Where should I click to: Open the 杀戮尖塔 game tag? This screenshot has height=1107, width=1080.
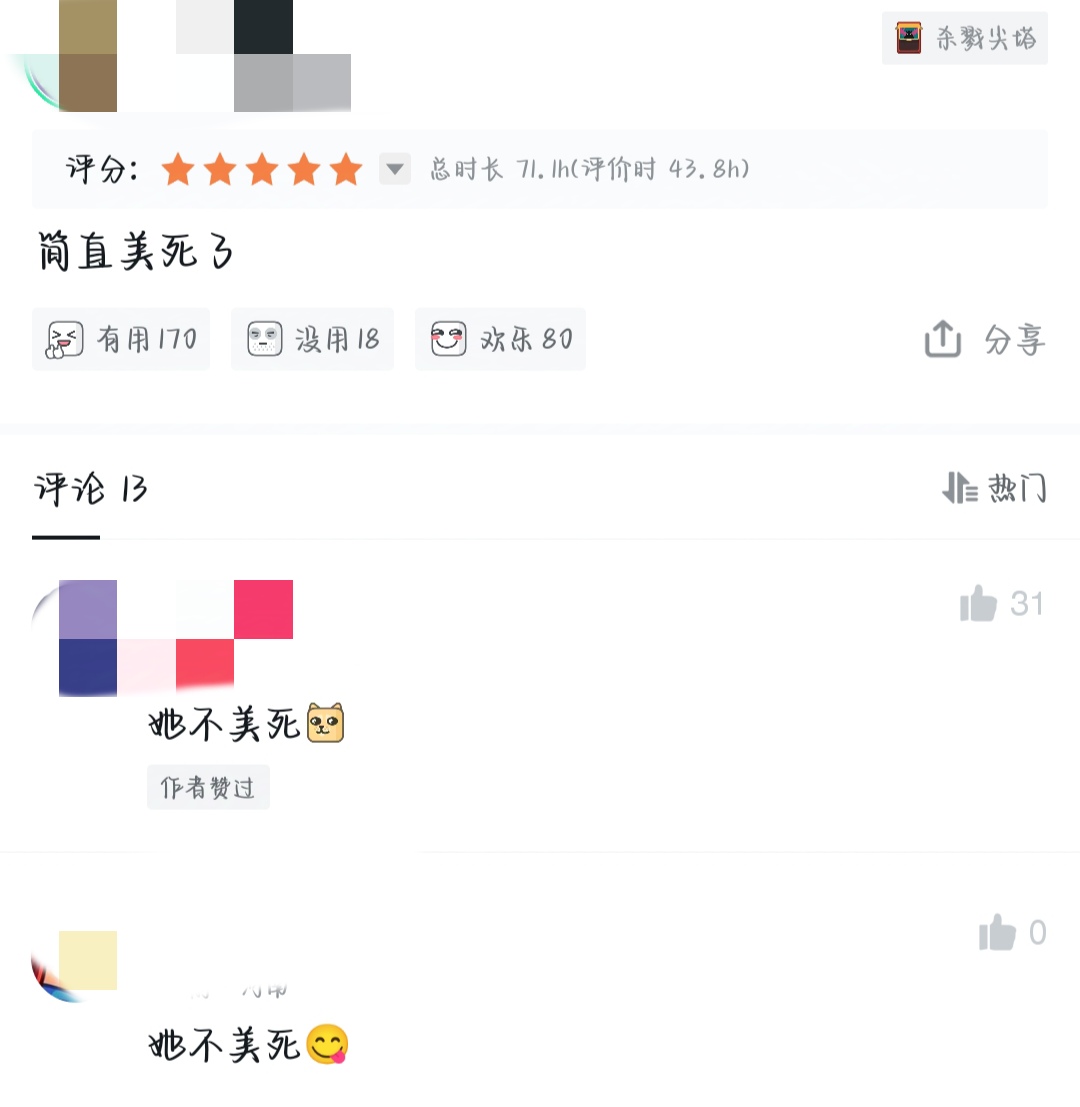click(x=964, y=39)
